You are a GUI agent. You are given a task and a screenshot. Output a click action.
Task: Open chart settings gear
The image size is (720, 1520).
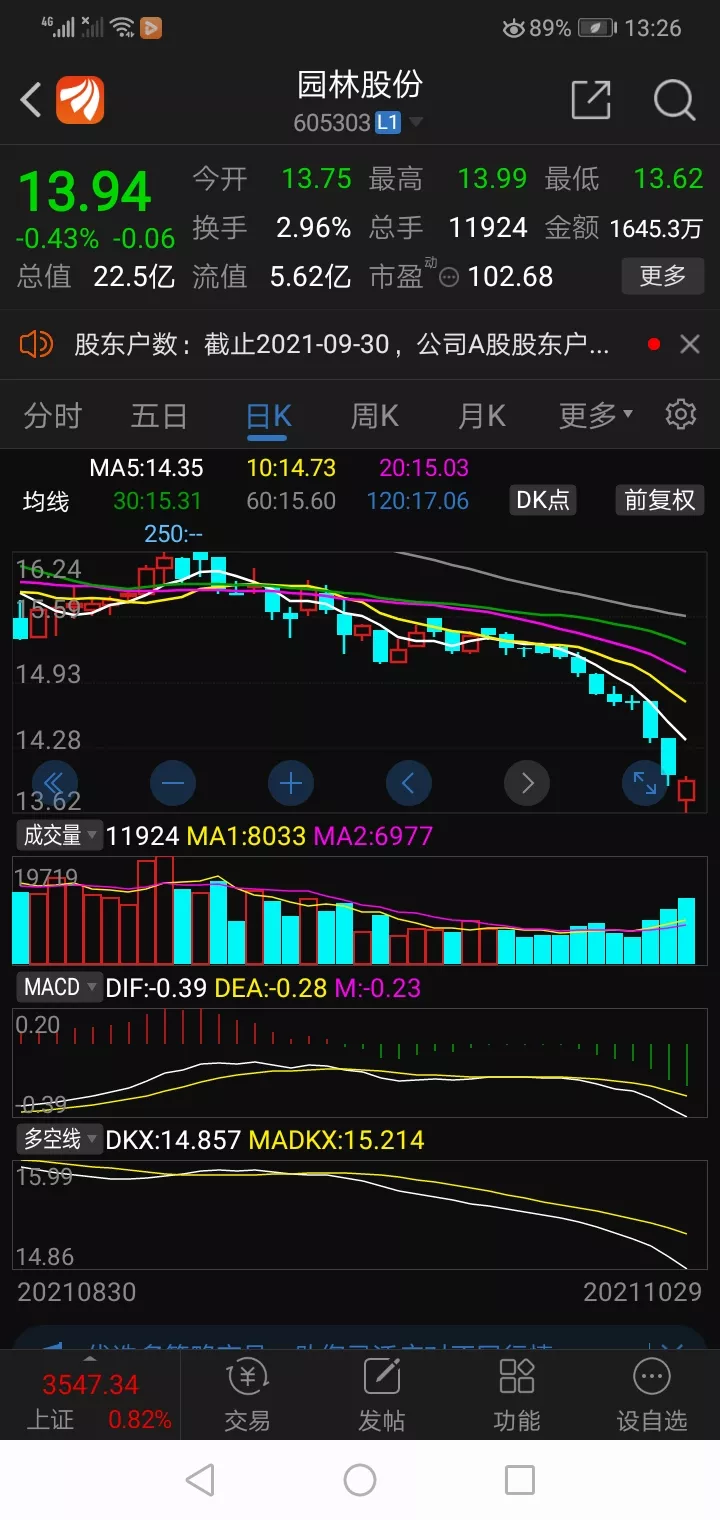point(681,414)
